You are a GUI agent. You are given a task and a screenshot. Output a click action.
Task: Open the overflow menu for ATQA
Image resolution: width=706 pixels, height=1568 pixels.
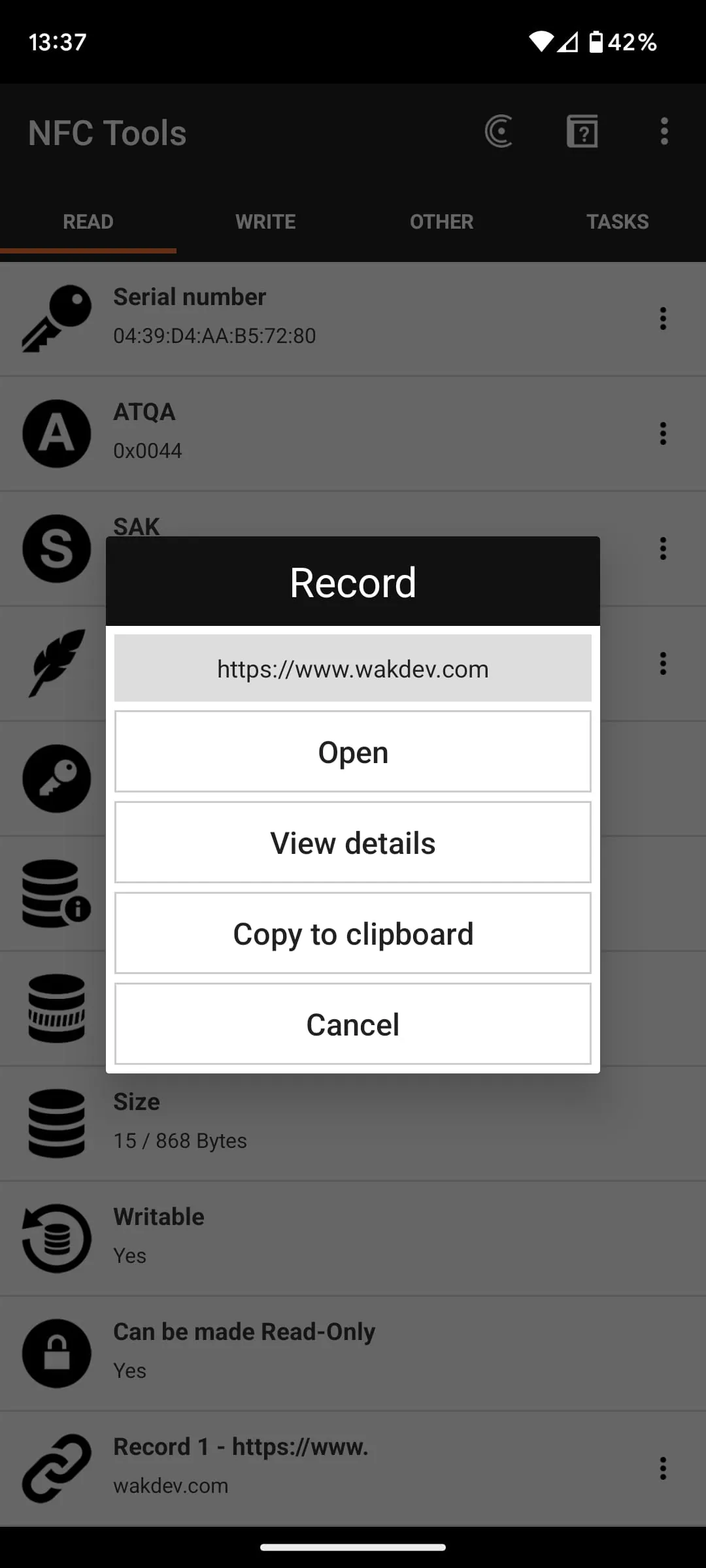[x=662, y=433]
